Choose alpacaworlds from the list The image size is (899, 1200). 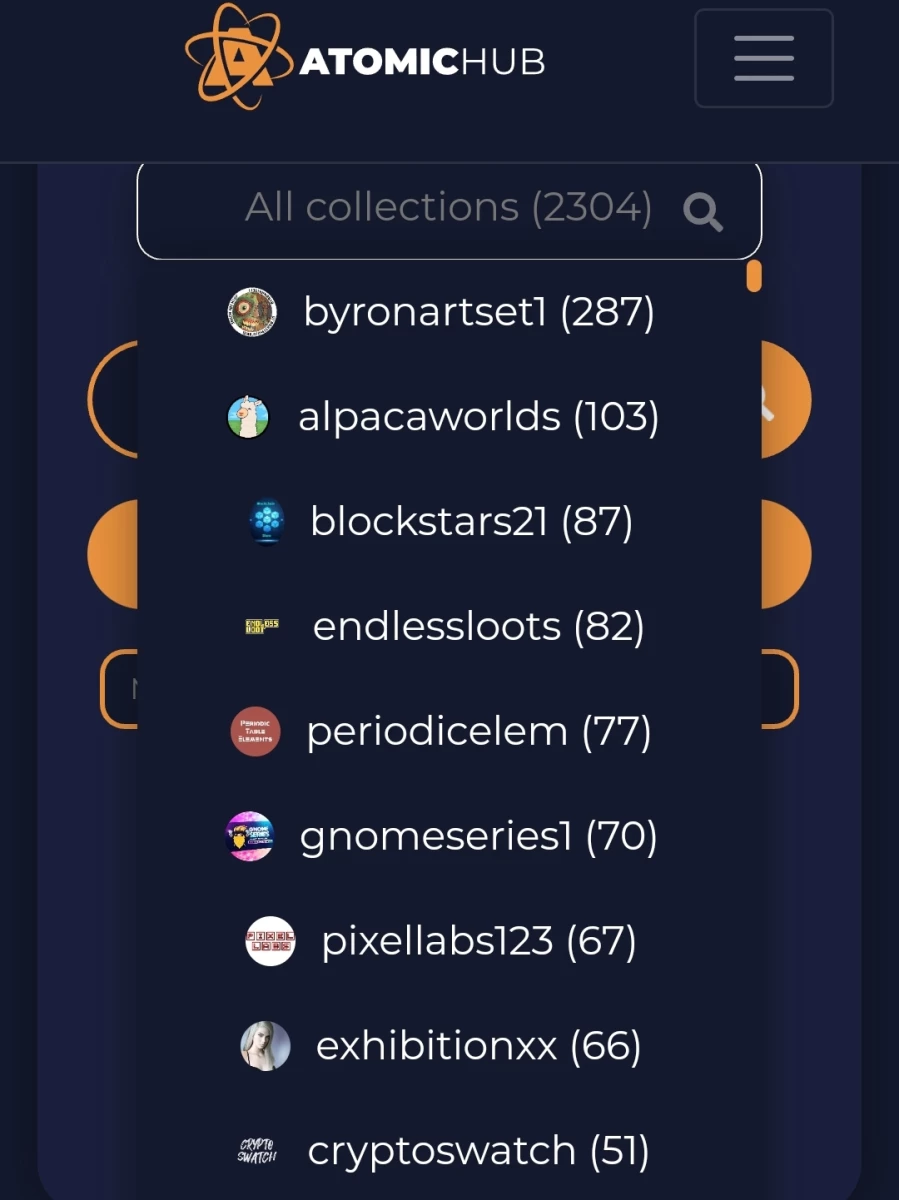click(x=449, y=417)
